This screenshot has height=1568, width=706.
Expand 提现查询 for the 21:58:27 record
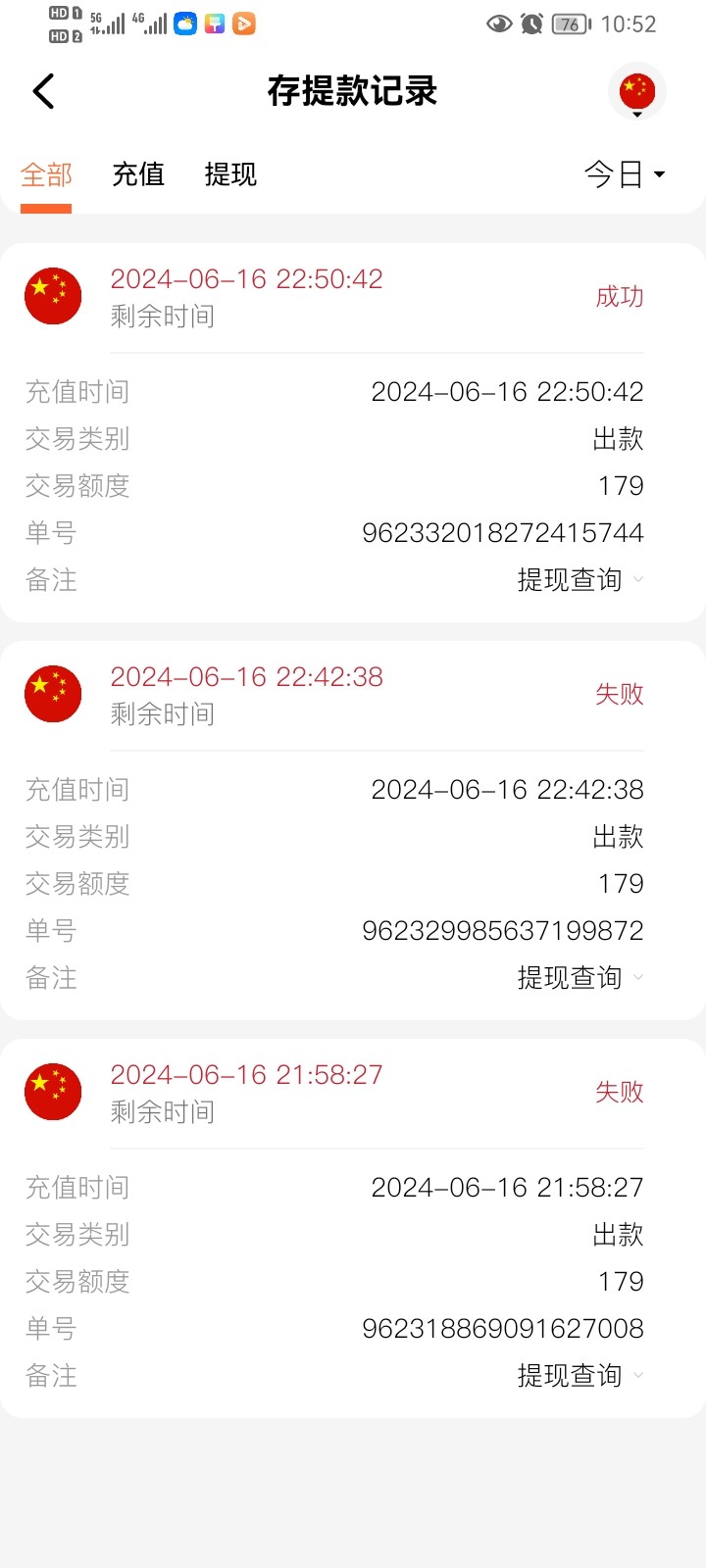580,1376
